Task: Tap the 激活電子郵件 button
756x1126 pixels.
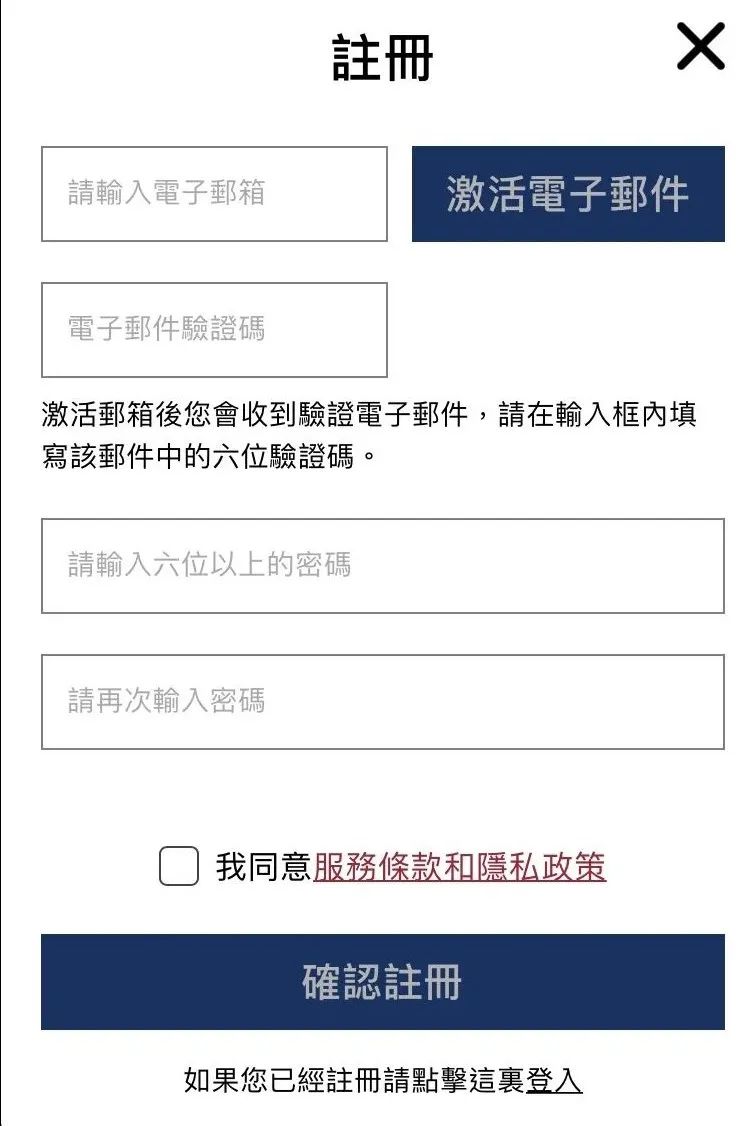Action: pos(568,194)
